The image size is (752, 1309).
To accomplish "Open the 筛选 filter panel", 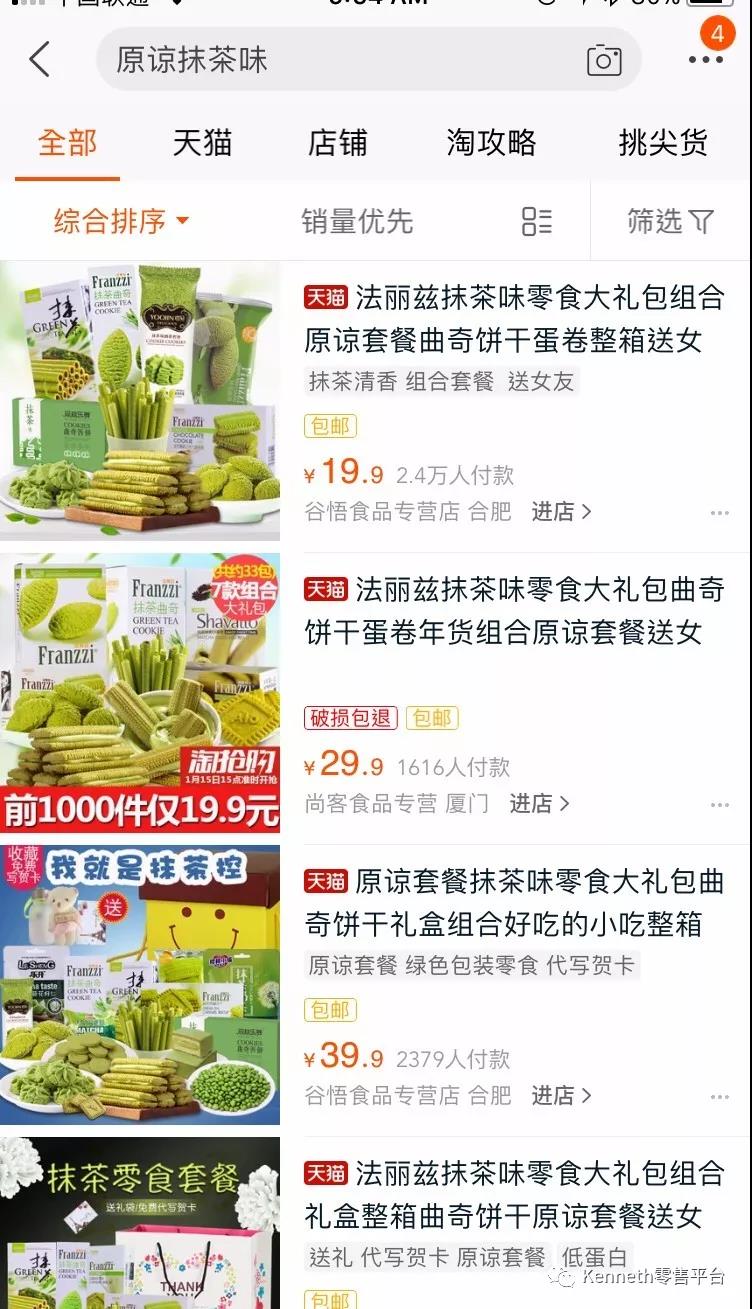I will point(670,221).
